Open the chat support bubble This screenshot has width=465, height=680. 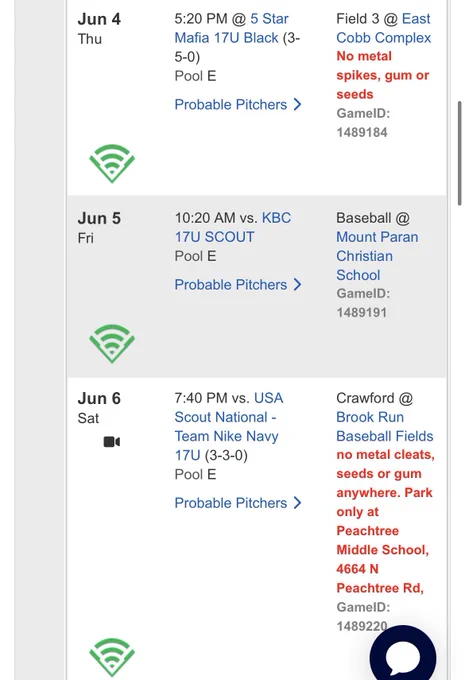[x=403, y=655]
